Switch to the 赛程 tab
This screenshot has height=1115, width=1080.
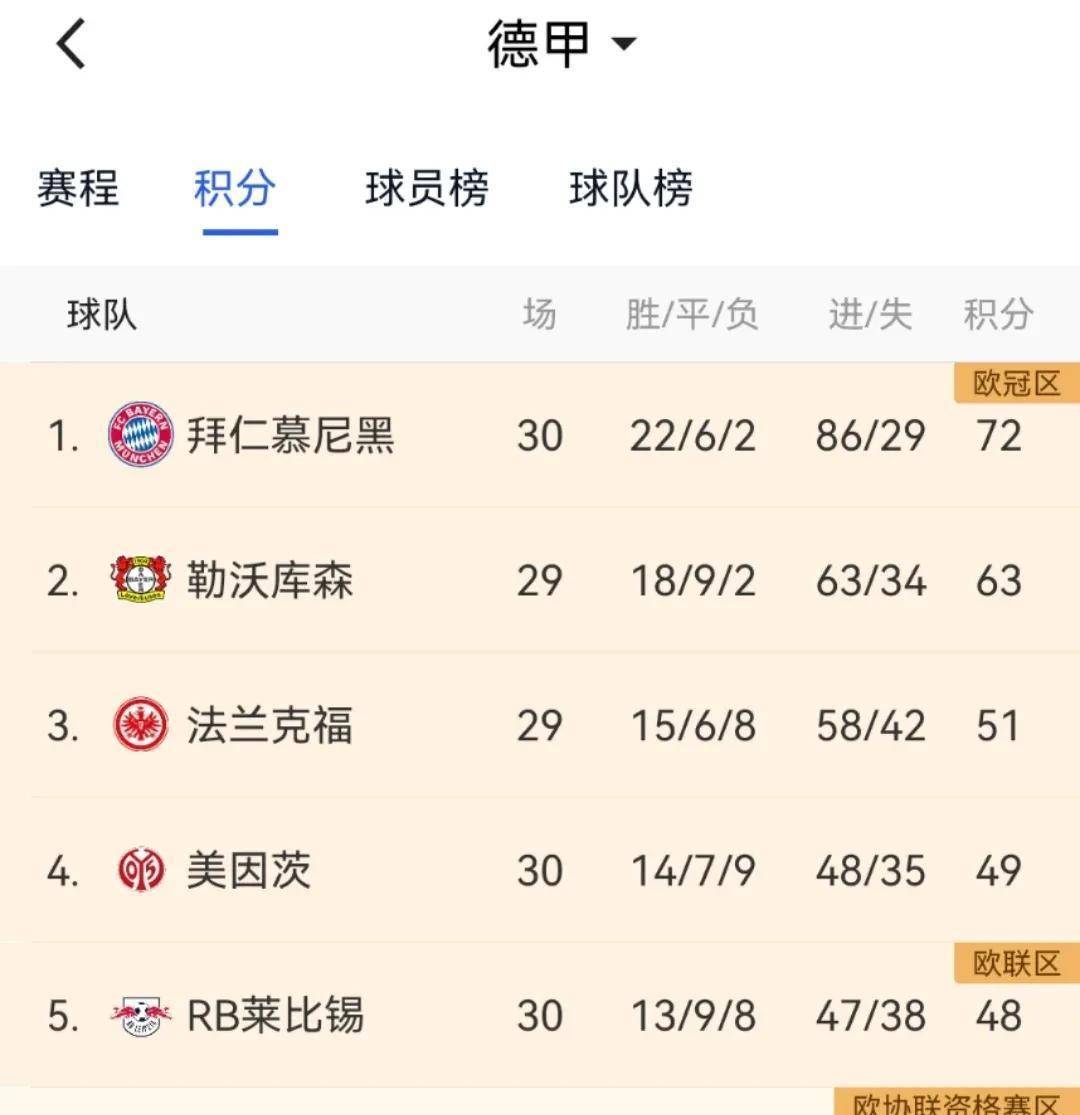click(x=78, y=188)
